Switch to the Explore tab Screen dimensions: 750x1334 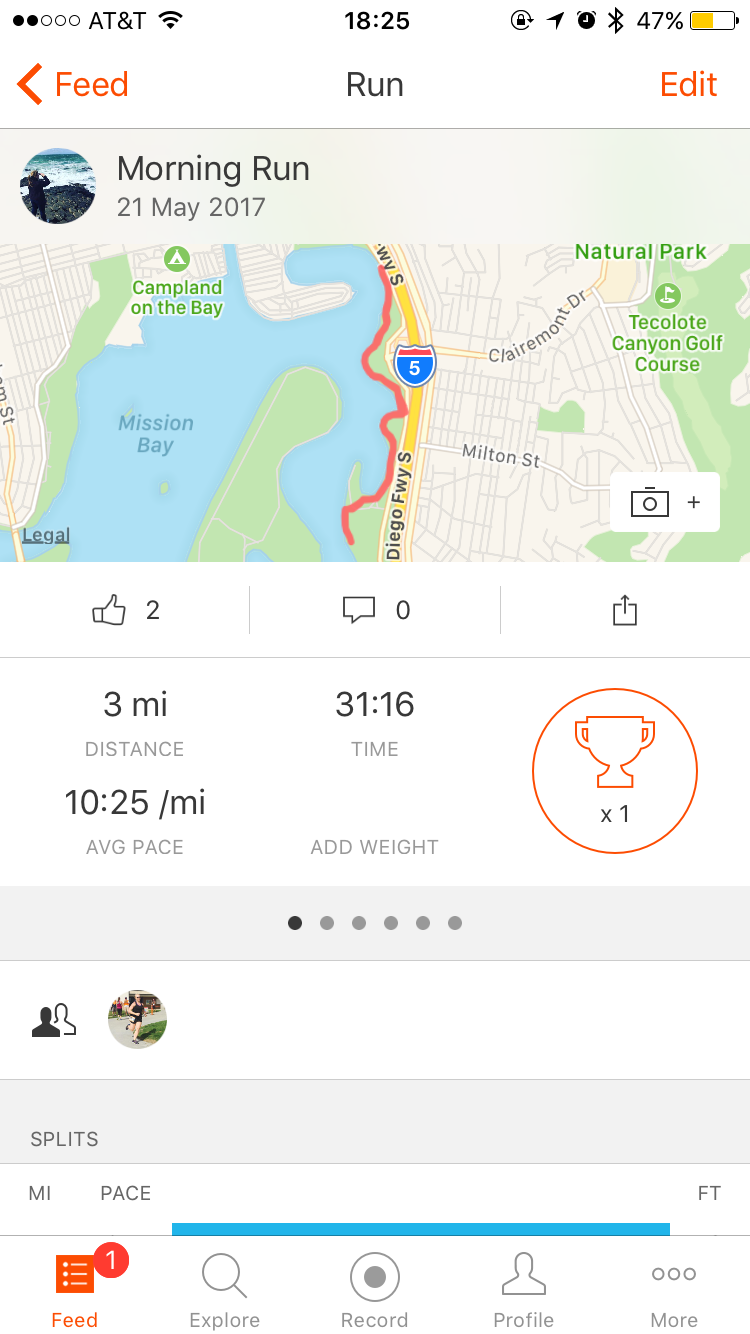[x=224, y=1291]
